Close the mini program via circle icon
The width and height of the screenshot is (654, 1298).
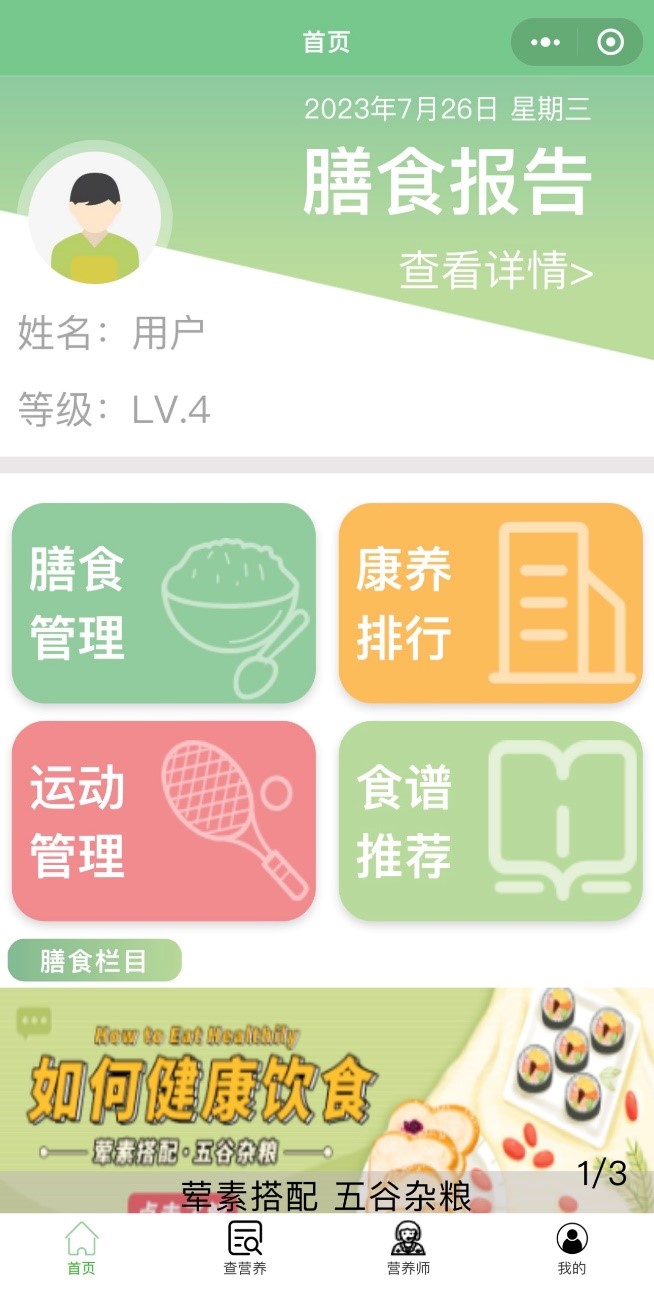tap(610, 42)
